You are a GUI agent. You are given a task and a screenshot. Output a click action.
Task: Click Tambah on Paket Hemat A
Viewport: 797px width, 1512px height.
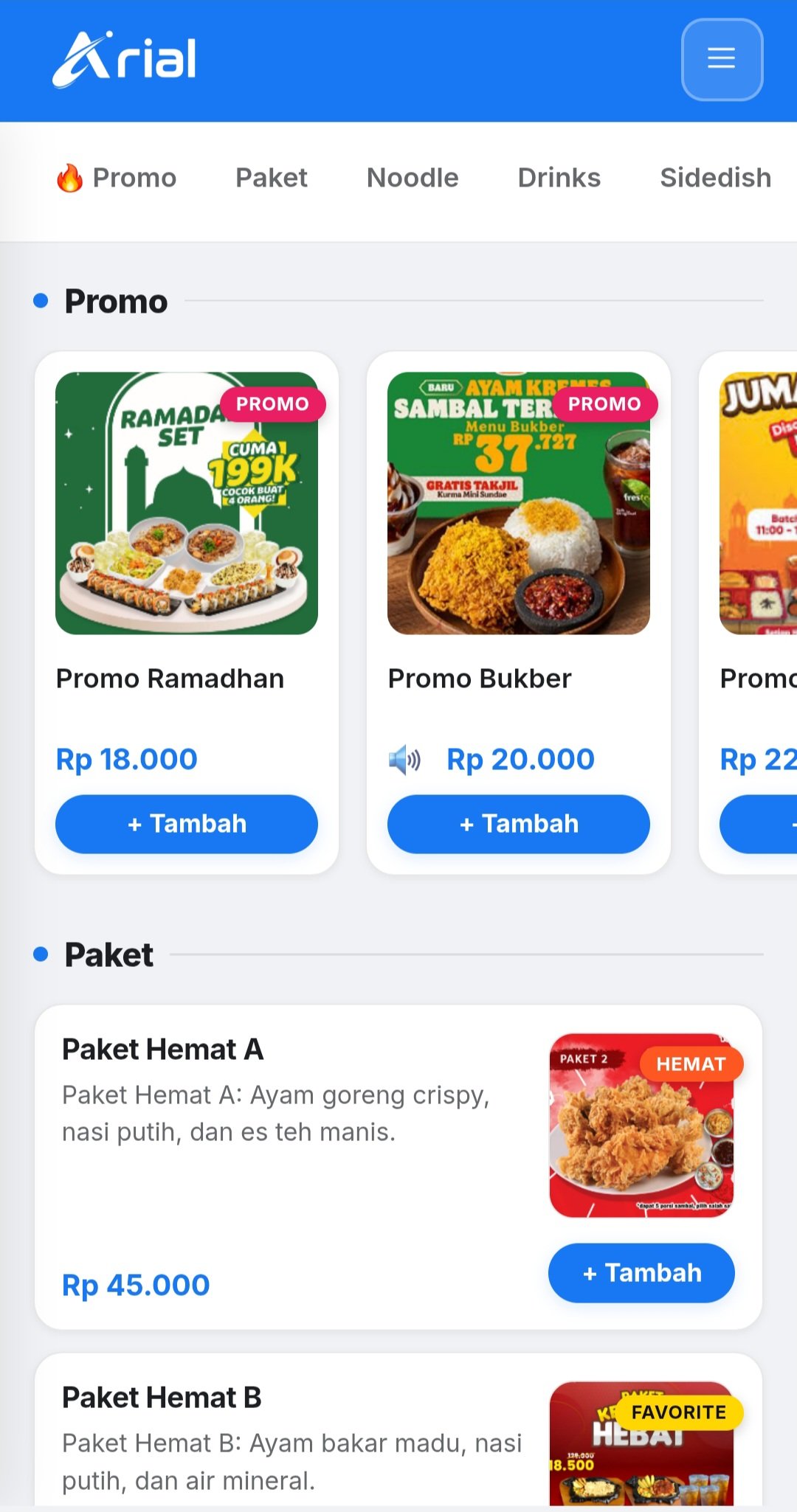[x=640, y=1272]
